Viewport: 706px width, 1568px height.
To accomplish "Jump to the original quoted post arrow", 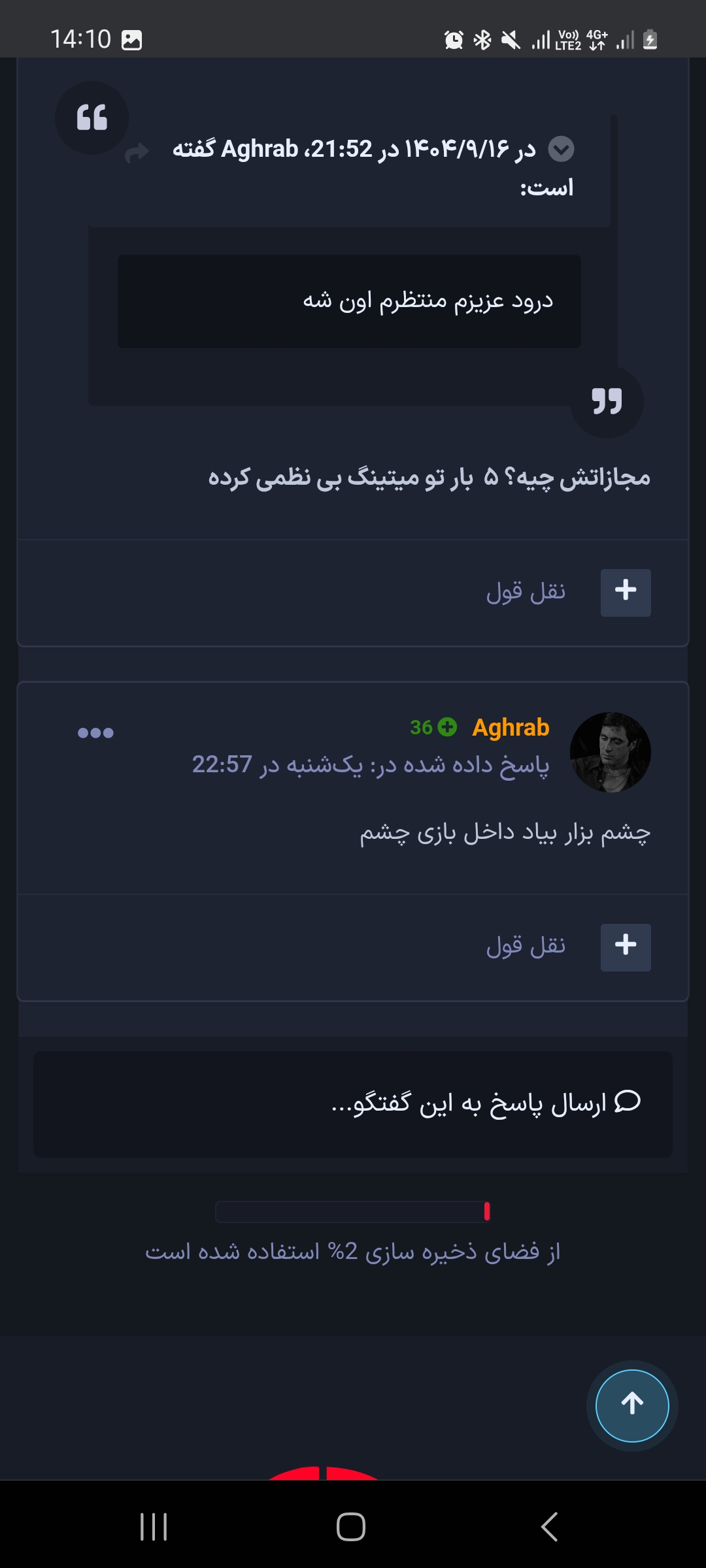I will [137, 153].
